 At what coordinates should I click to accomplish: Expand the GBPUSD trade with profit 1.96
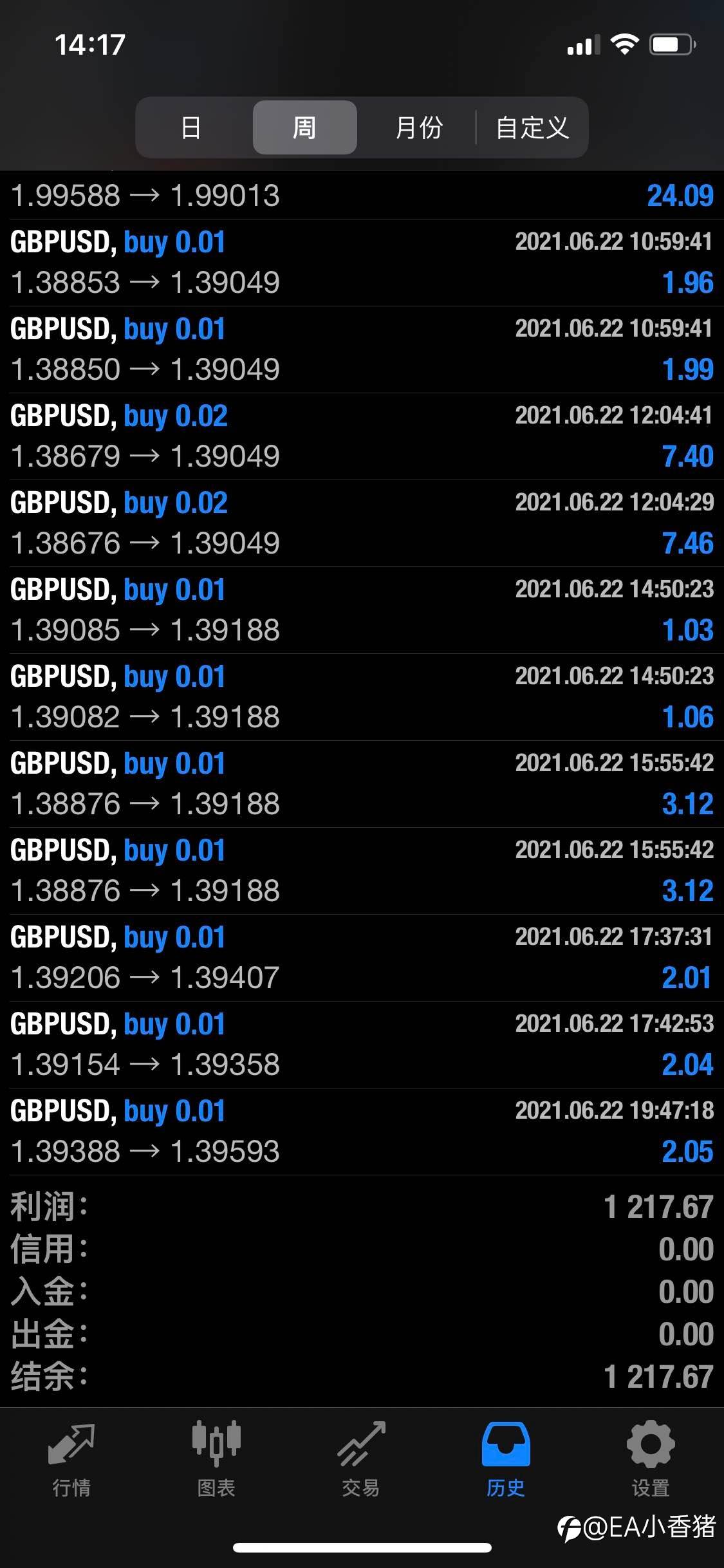(362, 263)
